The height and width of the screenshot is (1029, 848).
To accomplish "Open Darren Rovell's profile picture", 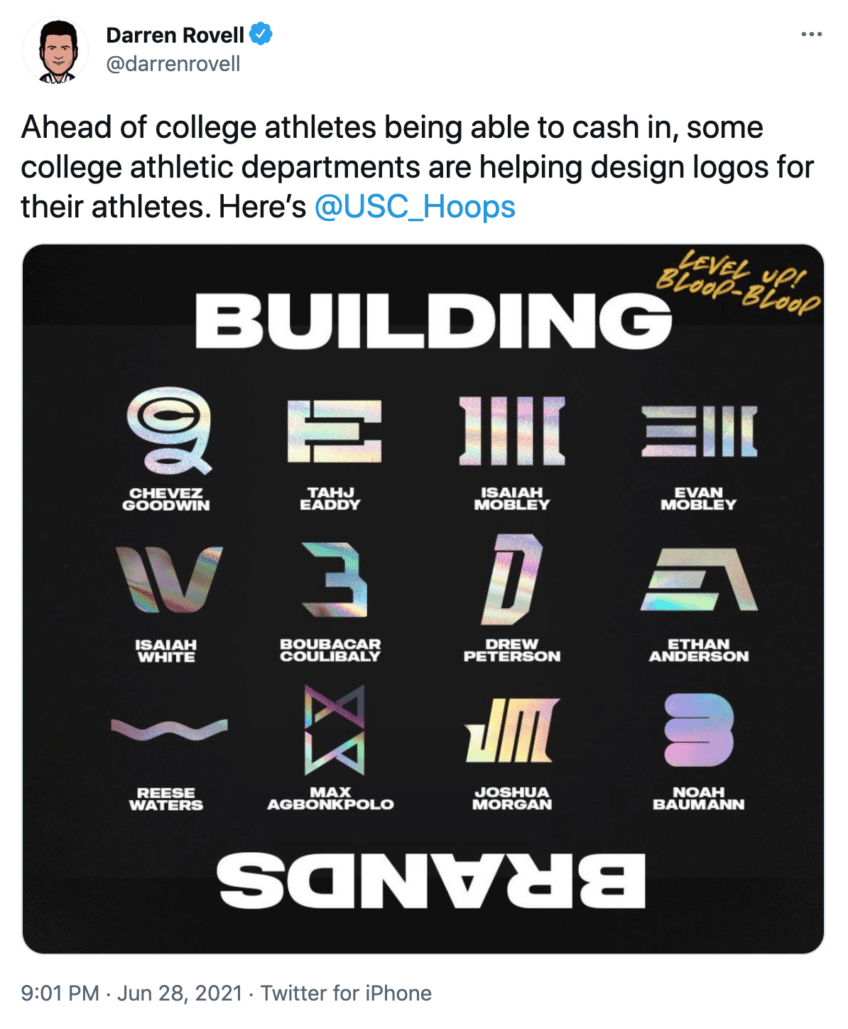I will pos(57,50).
